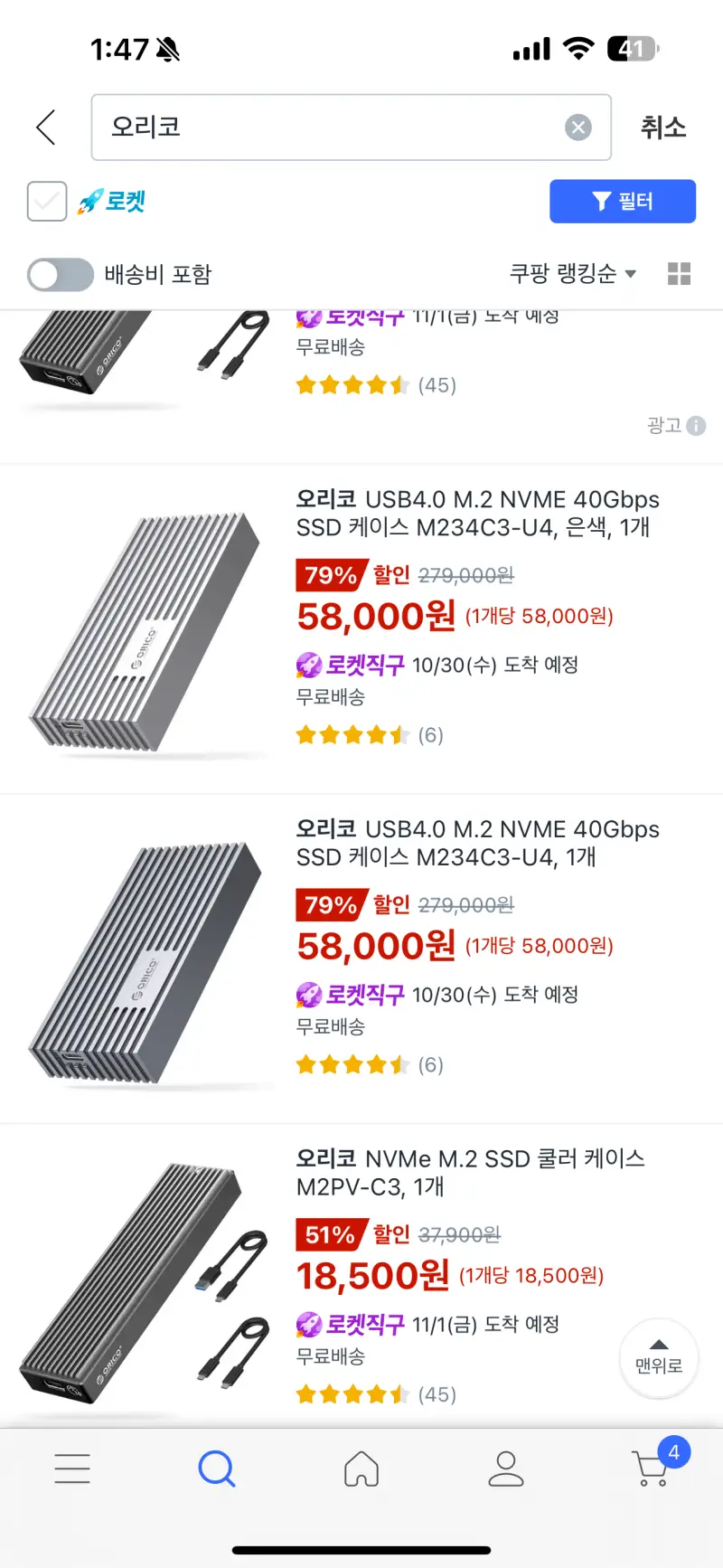Go to the home screen via home icon

click(x=361, y=1469)
